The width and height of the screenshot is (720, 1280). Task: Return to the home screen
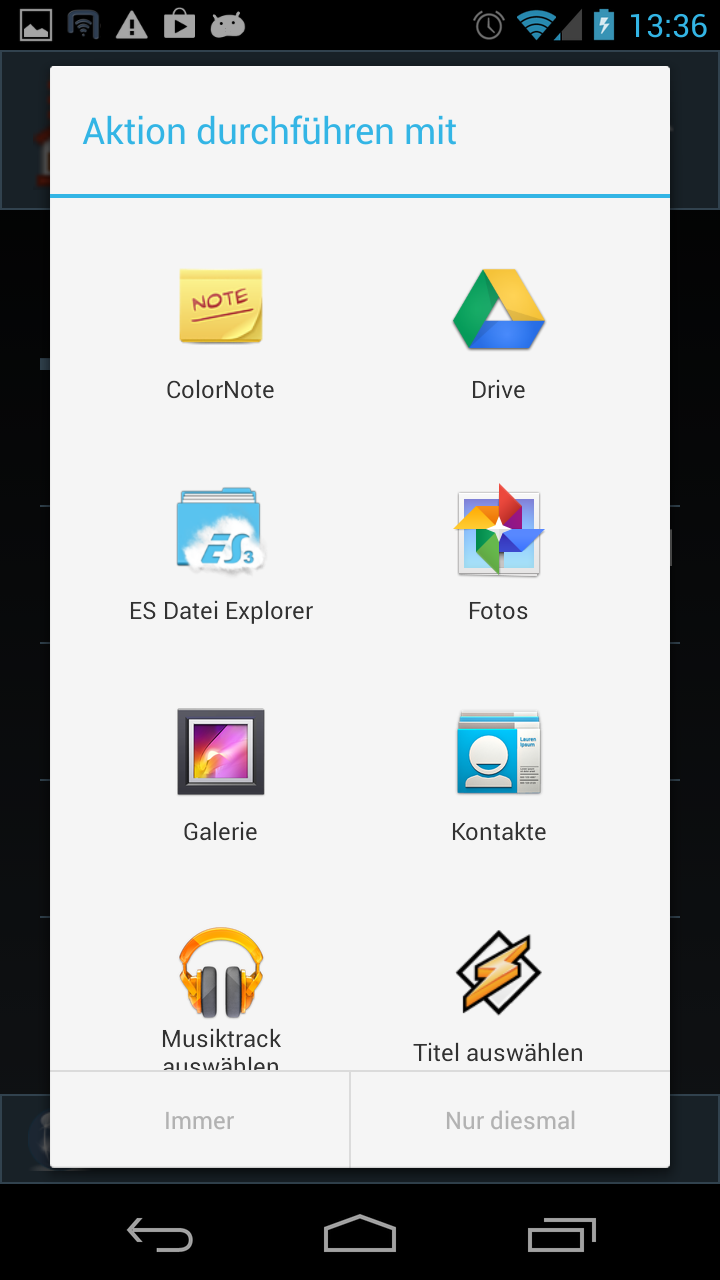coord(360,1235)
